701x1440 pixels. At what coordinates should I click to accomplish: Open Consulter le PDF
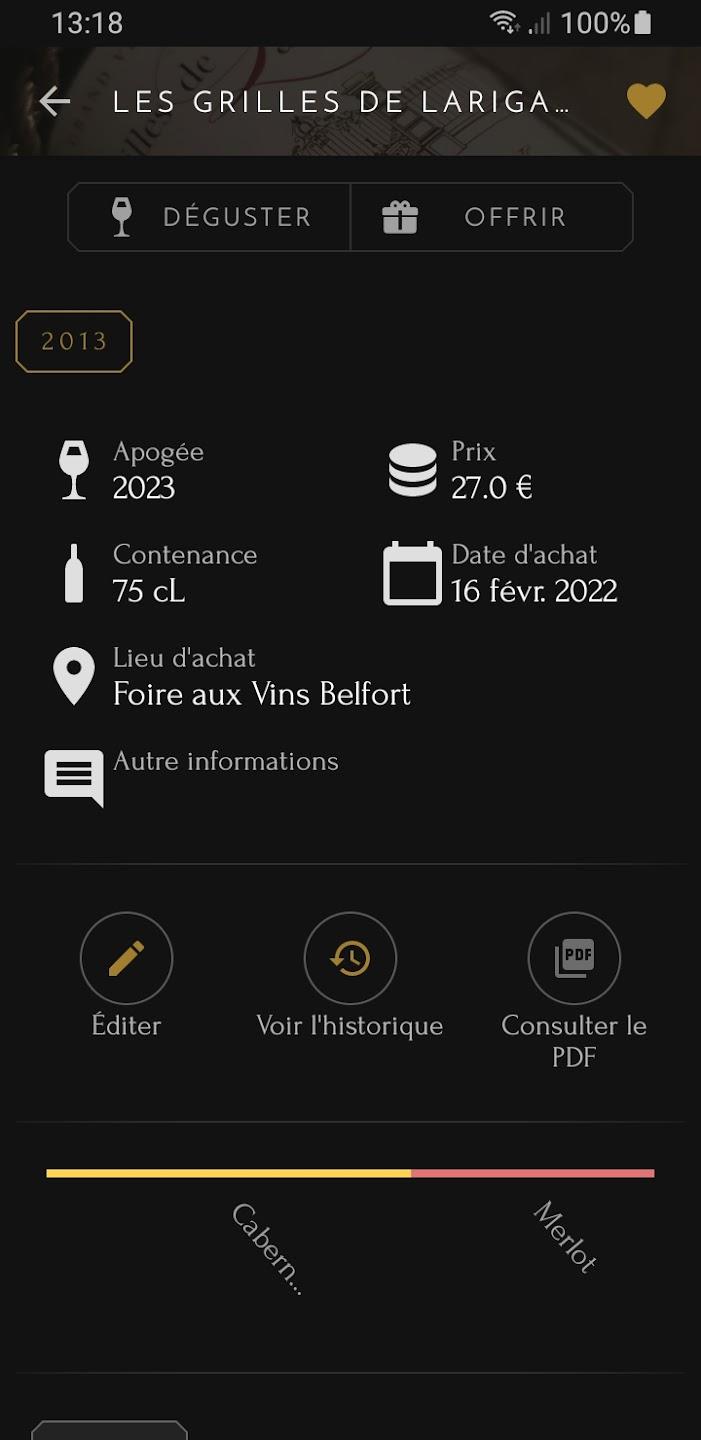(x=574, y=959)
